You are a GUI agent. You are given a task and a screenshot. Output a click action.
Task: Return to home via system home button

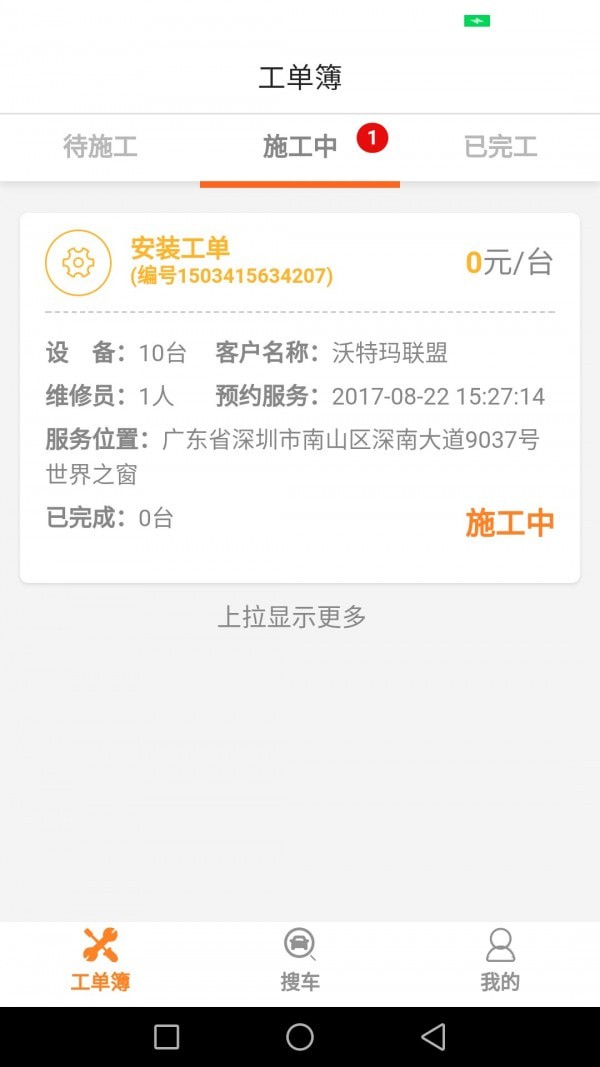300,1037
